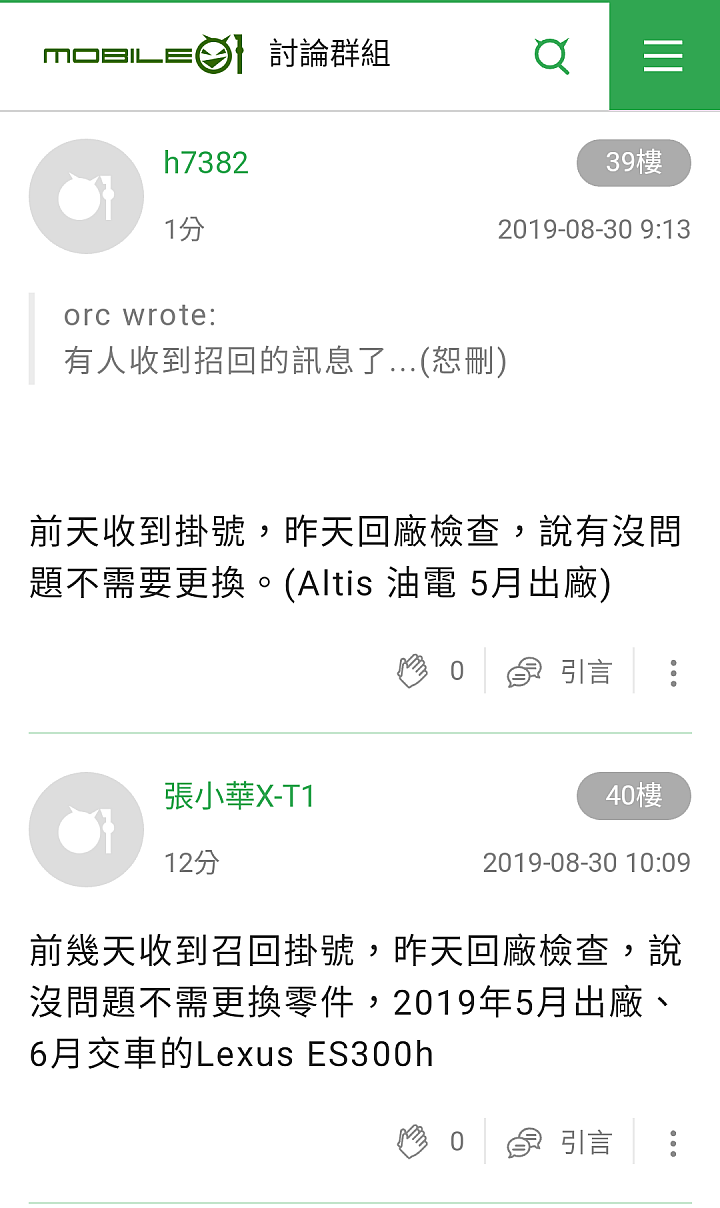View h7382's avatar

(x=86, y=196)
